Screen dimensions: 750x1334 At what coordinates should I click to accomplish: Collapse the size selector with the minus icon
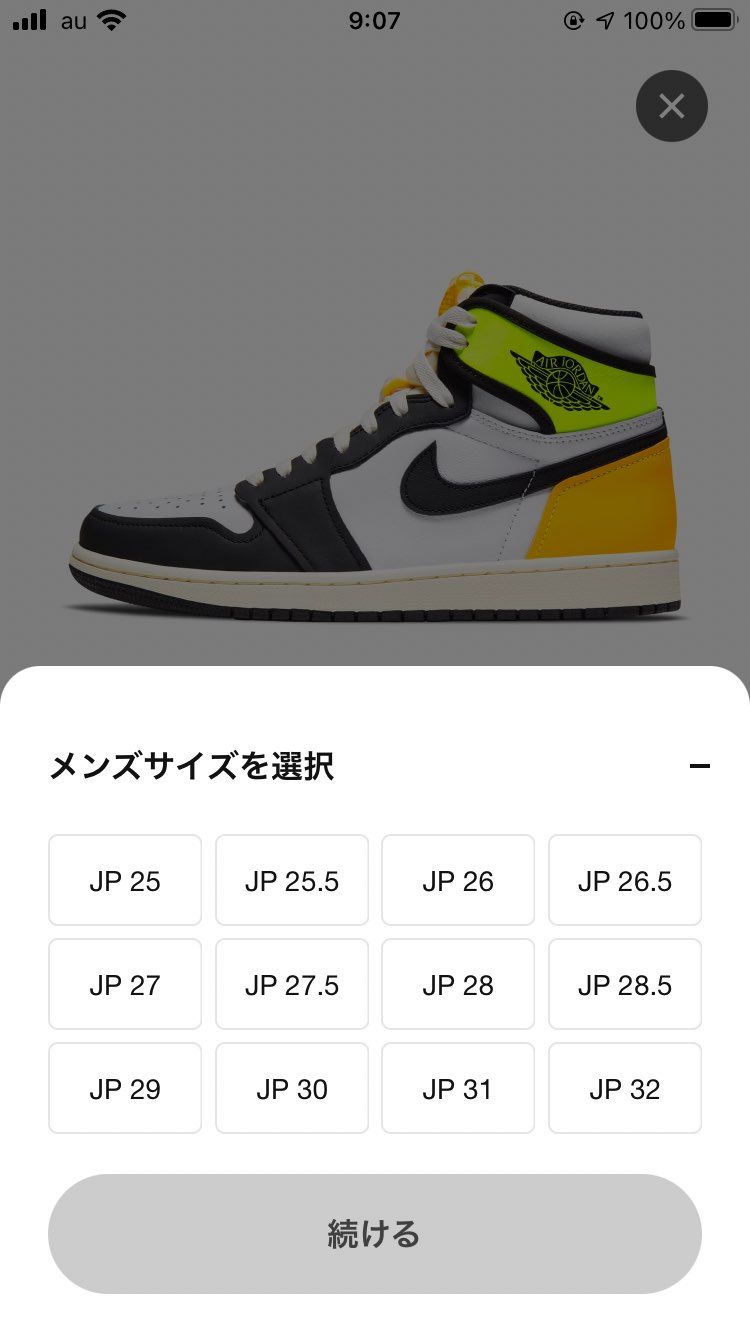click(700, 765)
